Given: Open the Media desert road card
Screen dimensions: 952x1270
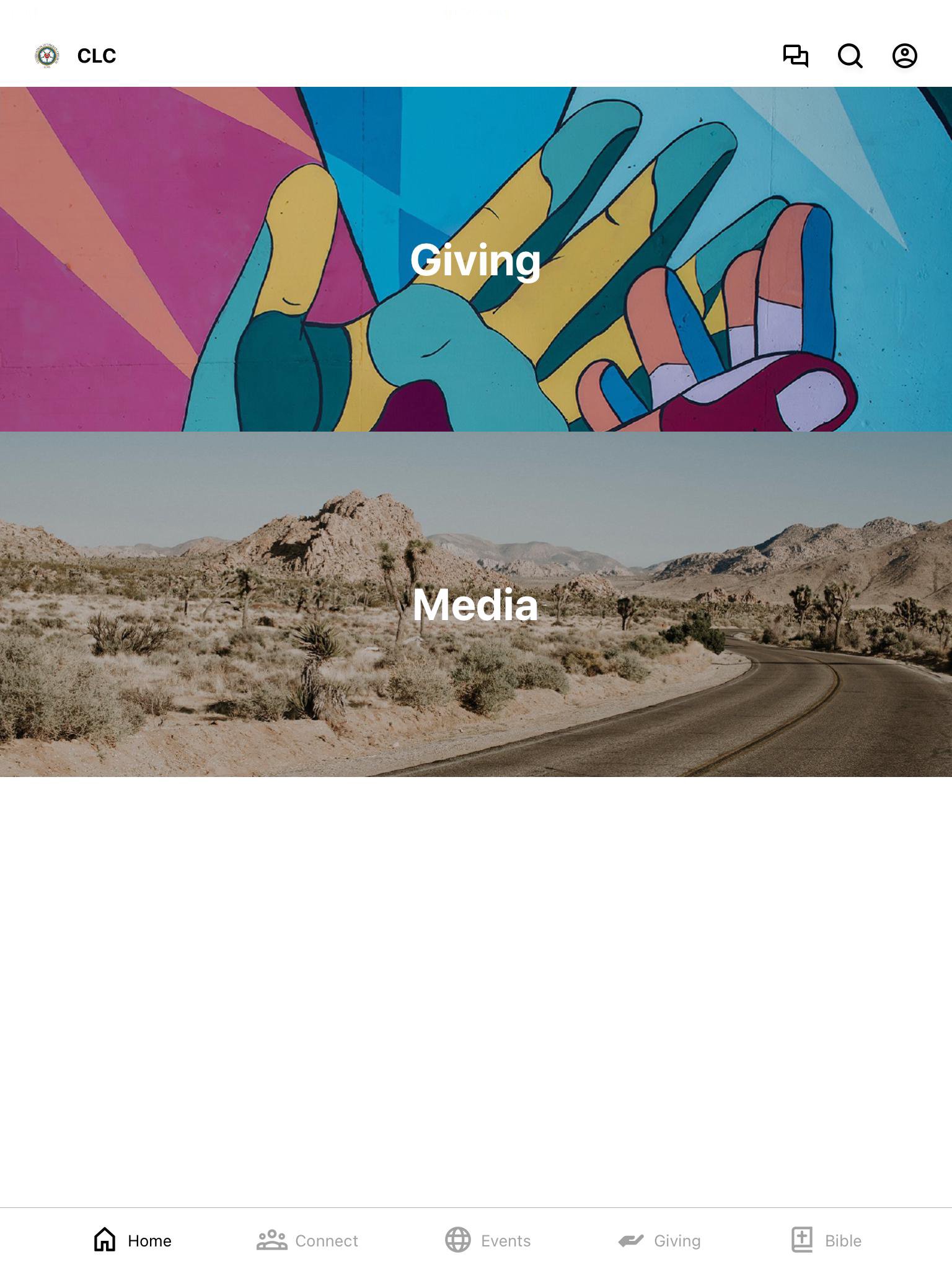Looking at the screenshot, I should pyautogui.click(x=476, y=604).
